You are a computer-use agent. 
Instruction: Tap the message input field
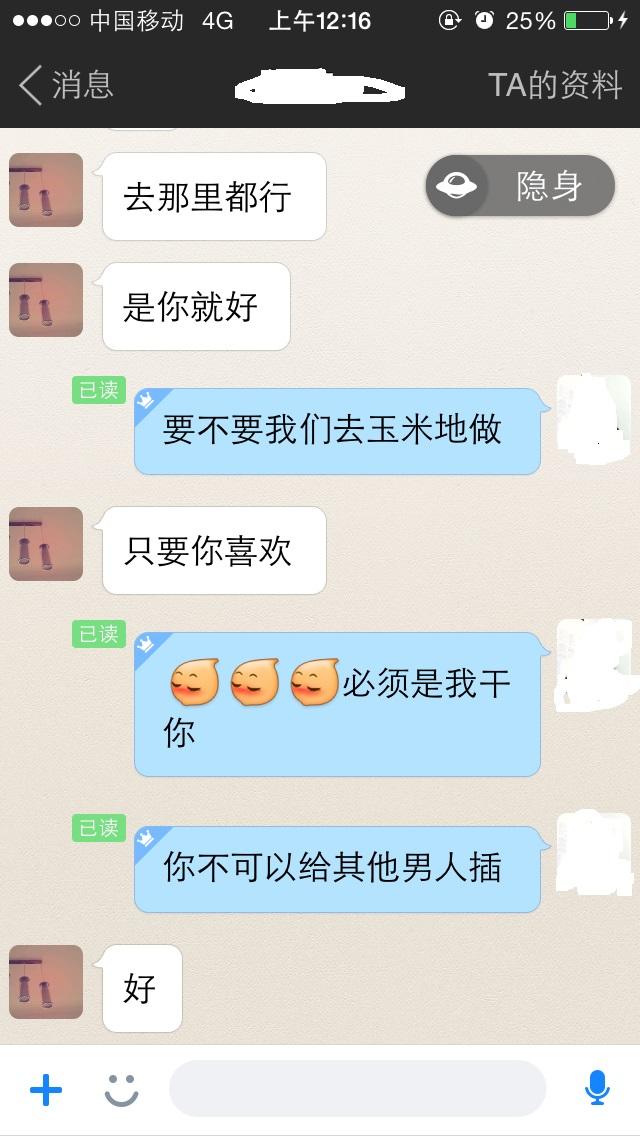[x=357, y=1089]
